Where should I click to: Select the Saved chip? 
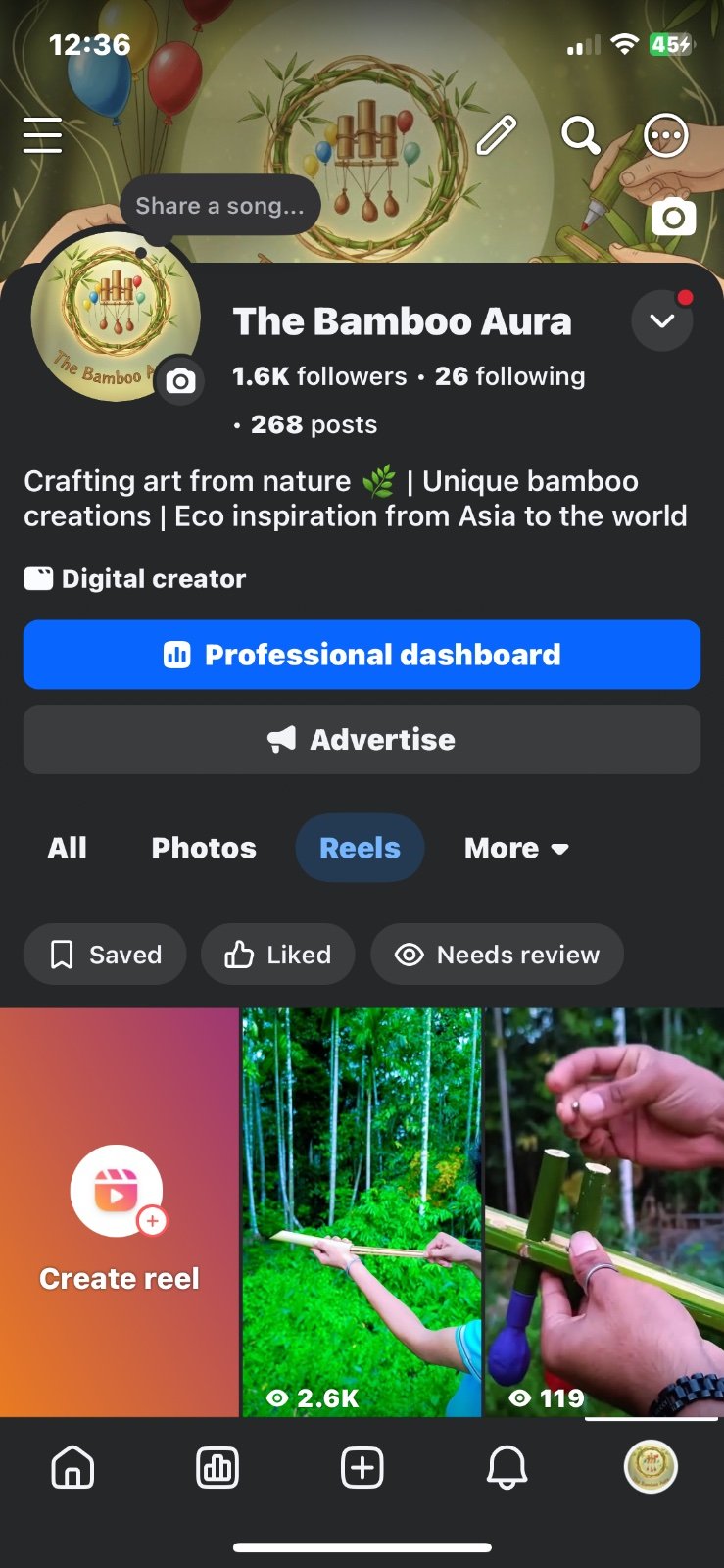pos(105,955)
